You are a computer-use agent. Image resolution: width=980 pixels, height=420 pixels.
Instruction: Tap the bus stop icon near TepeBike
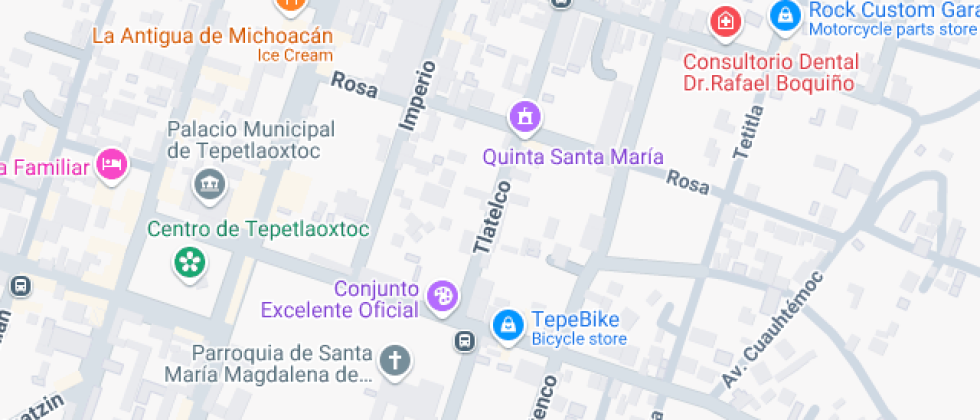pyautogui.click(x=465, y=341)
